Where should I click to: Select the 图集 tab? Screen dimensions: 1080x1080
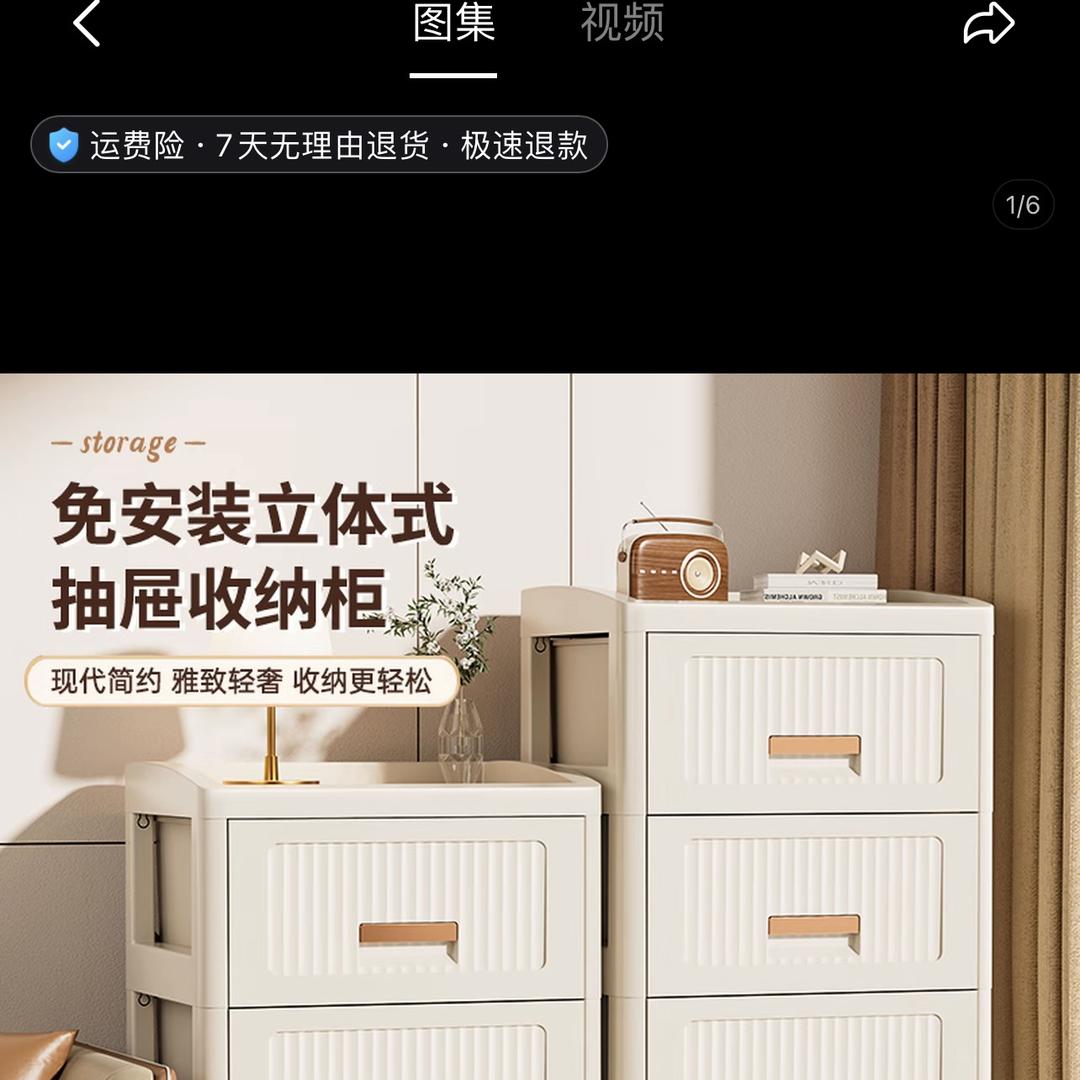coord(454,22)
